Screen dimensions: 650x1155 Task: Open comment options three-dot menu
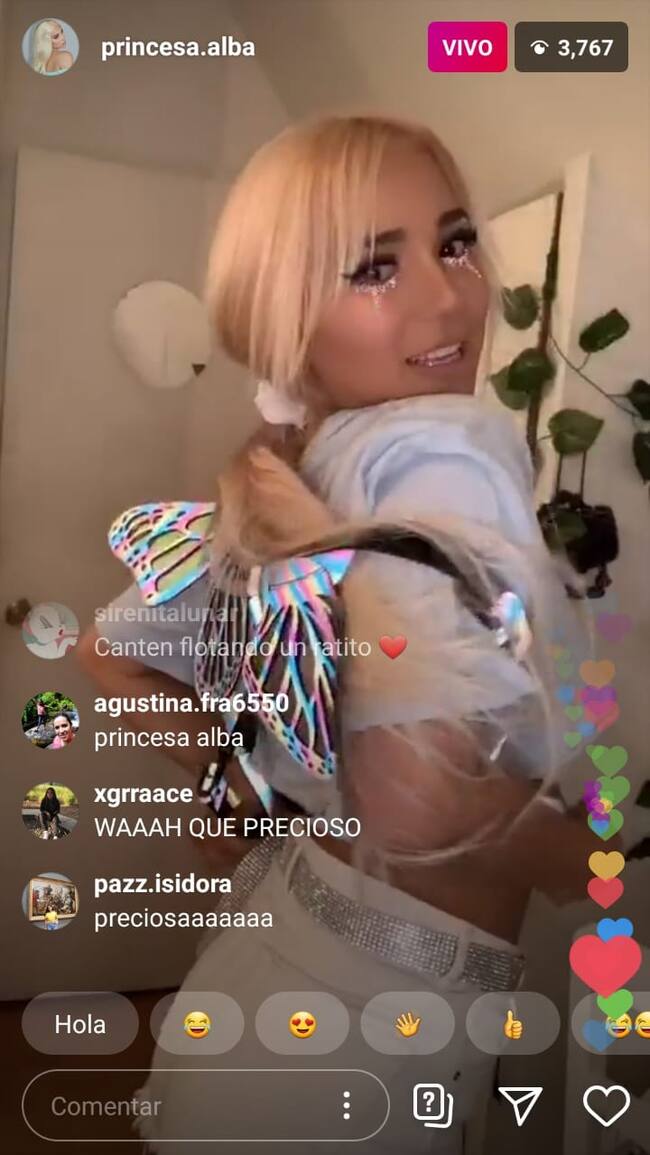346,1106
